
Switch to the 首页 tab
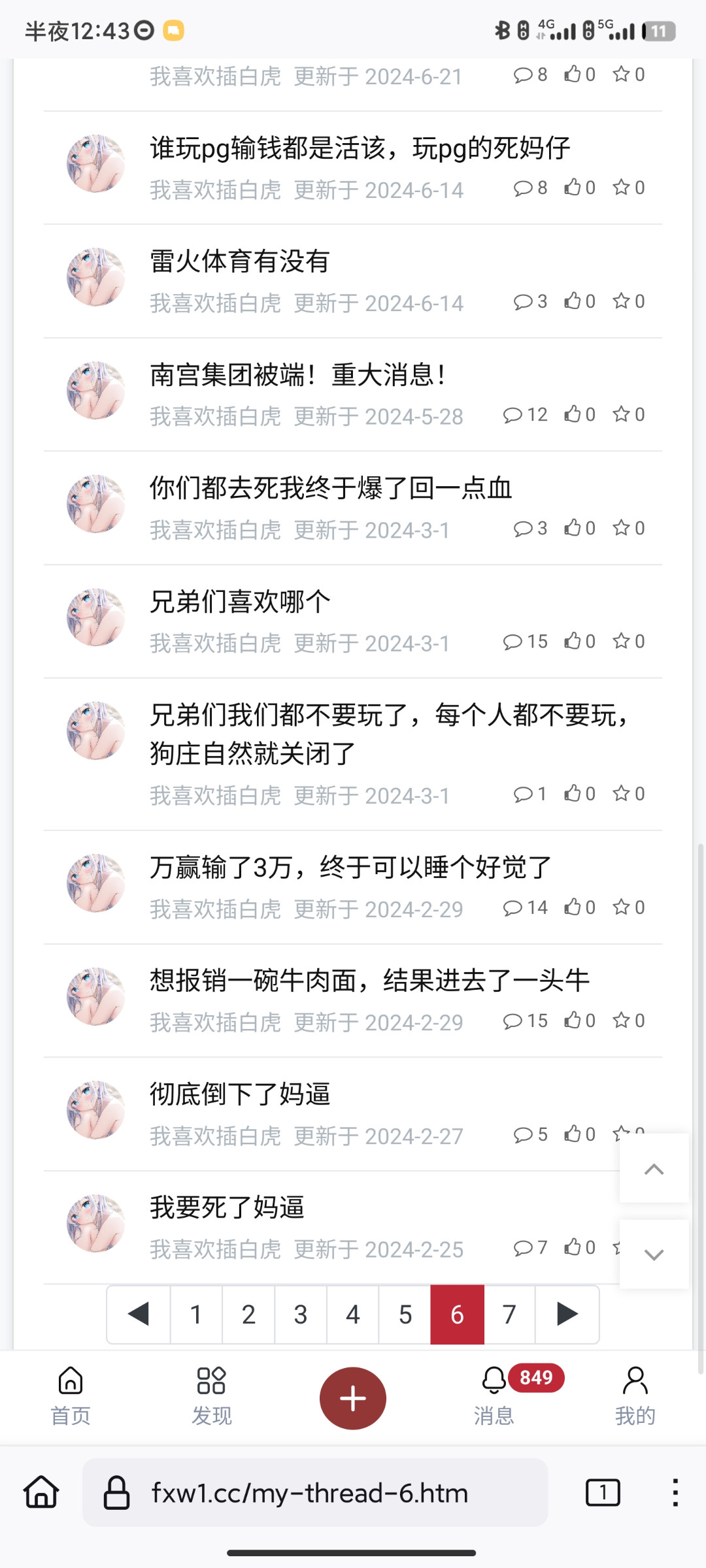point(71,1397)
